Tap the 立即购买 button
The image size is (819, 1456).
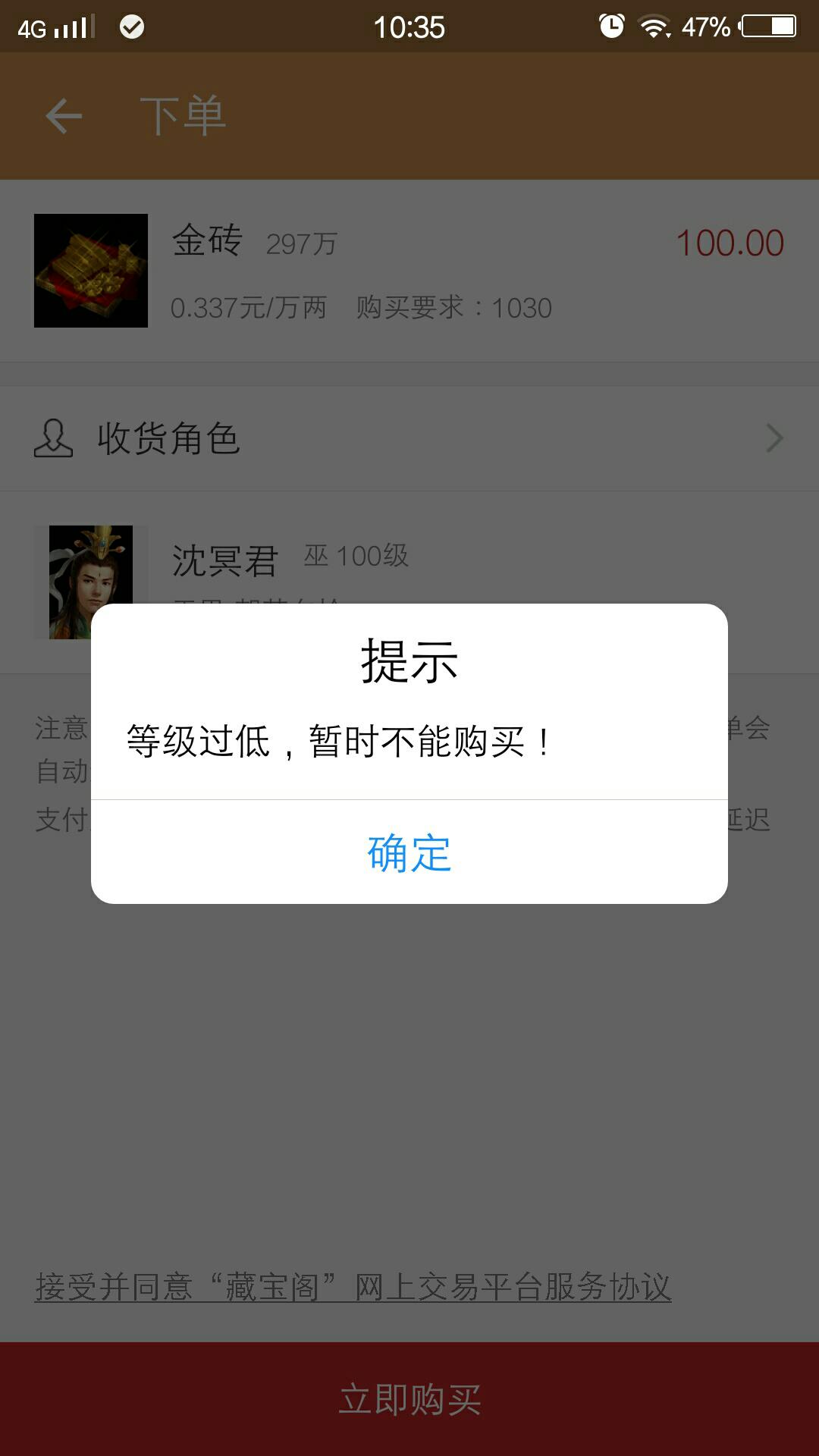pyautogui.click(x=409, y=1399)
